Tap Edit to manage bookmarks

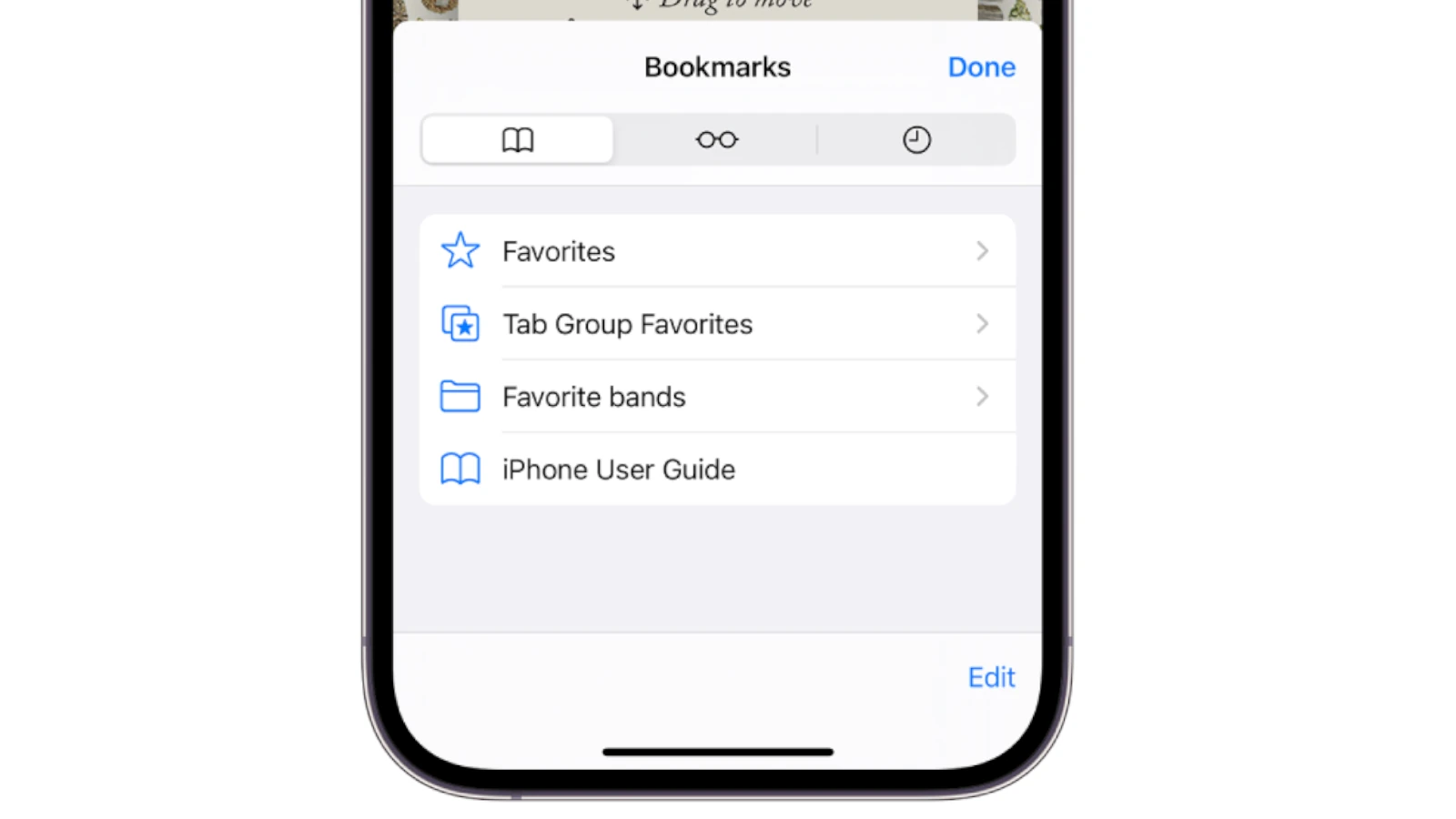coord(990,677)
